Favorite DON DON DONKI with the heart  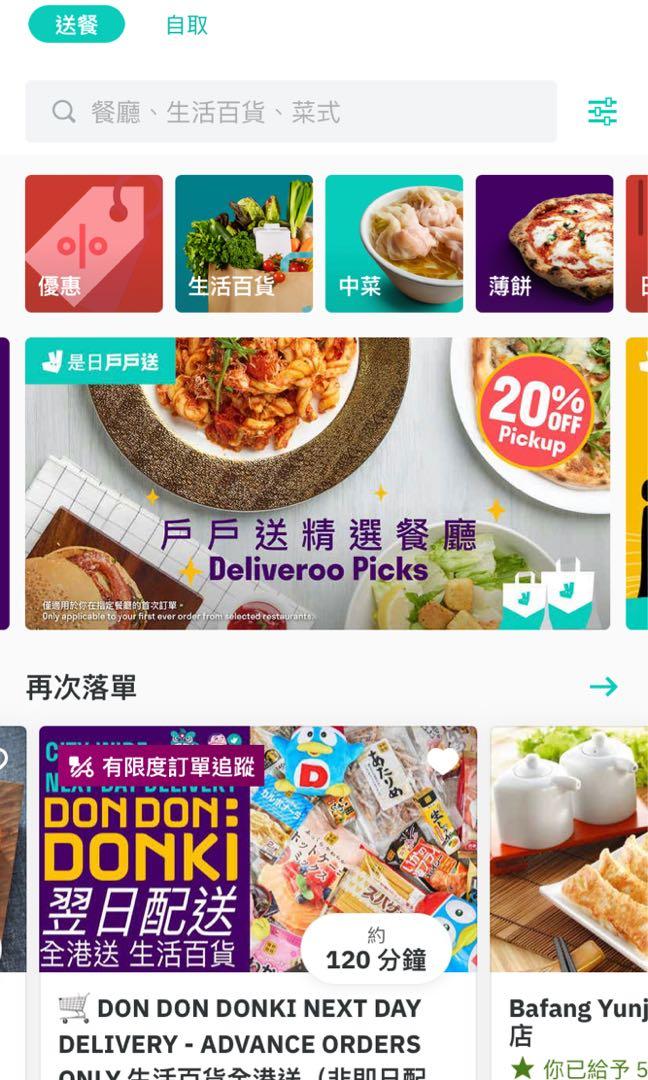[x=442, y=762]
